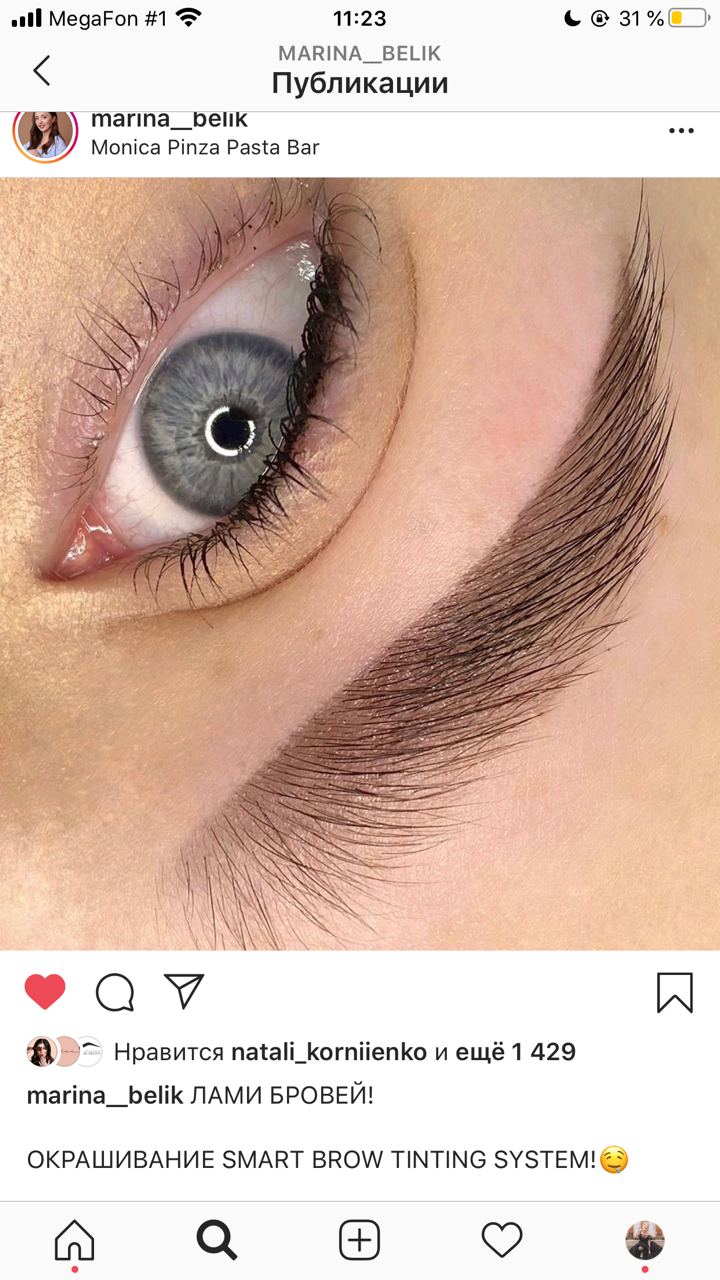720x1280 pixels.
Task: View the list of 1 429 other likes
Action: pos(515,1052)
